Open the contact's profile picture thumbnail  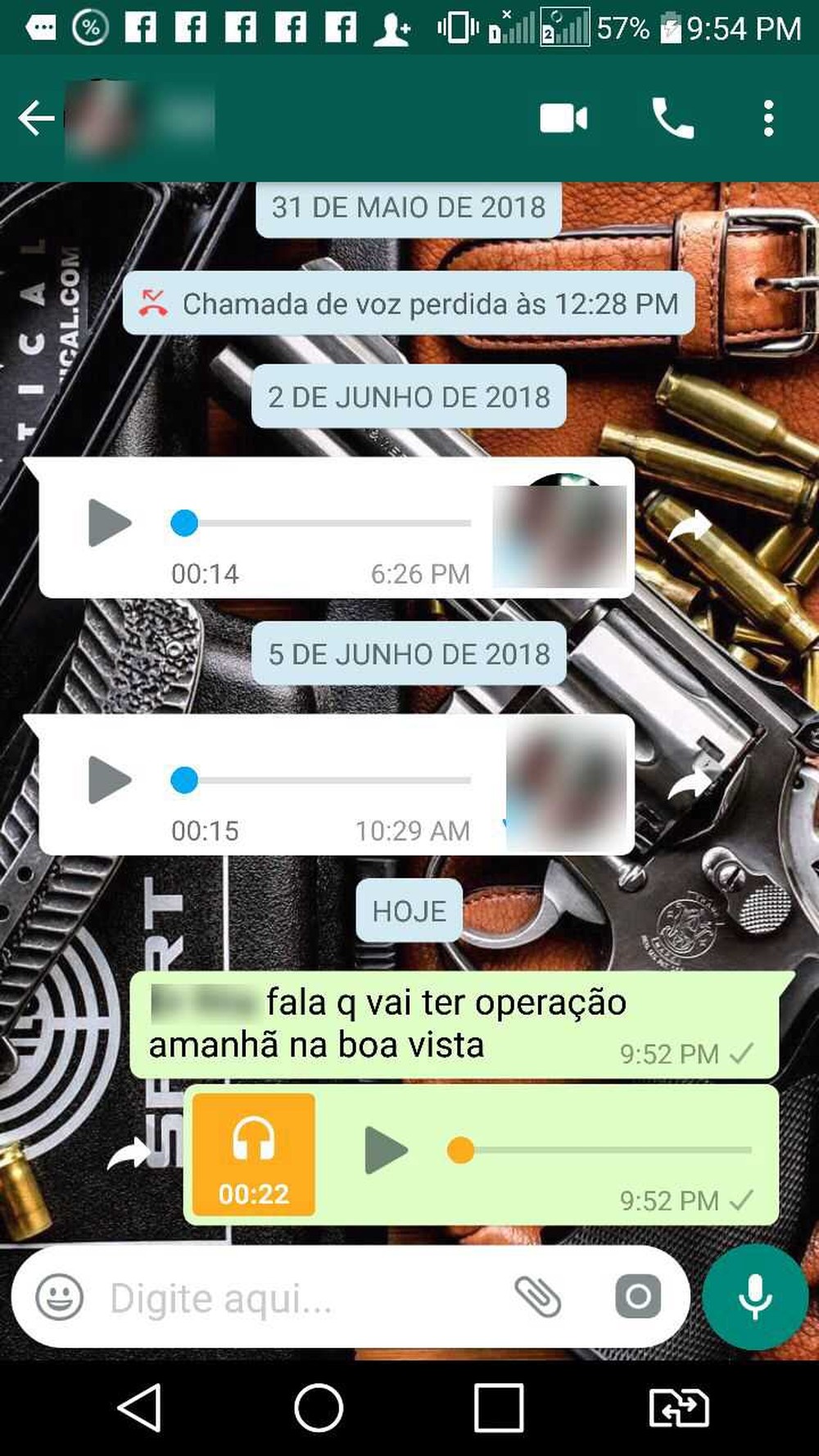pyautogui.click(x=101, y=118)
